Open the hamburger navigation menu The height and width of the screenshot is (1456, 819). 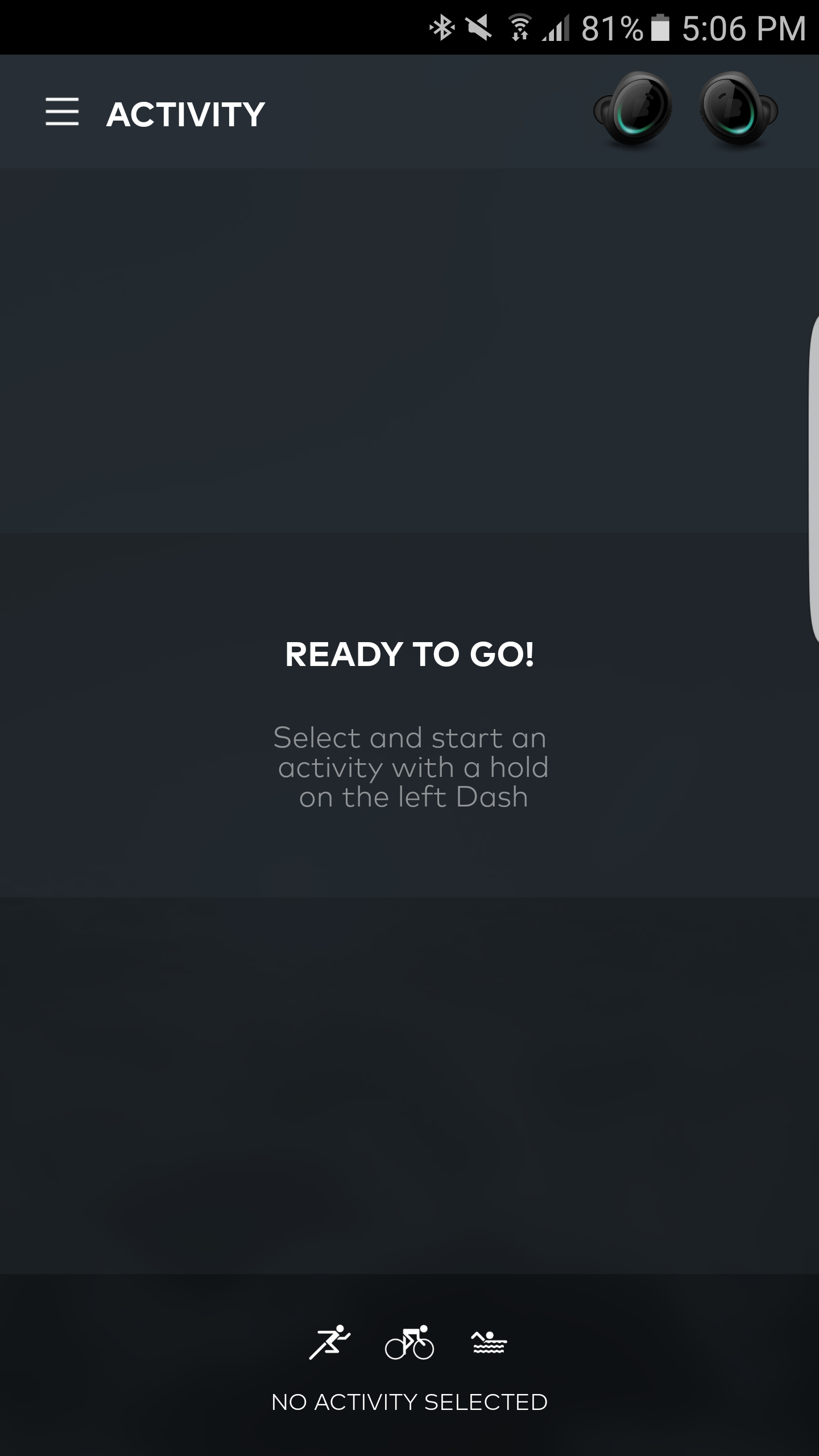click(62, 111)
